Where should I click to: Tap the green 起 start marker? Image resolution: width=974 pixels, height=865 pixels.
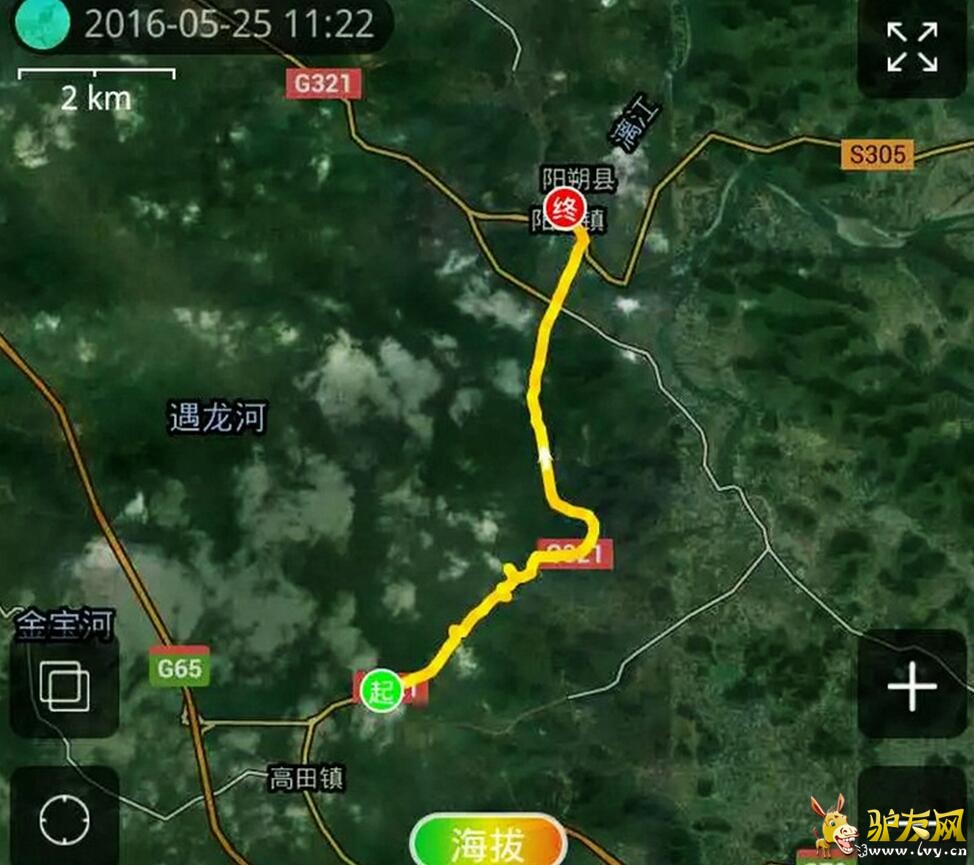point(381,690)
